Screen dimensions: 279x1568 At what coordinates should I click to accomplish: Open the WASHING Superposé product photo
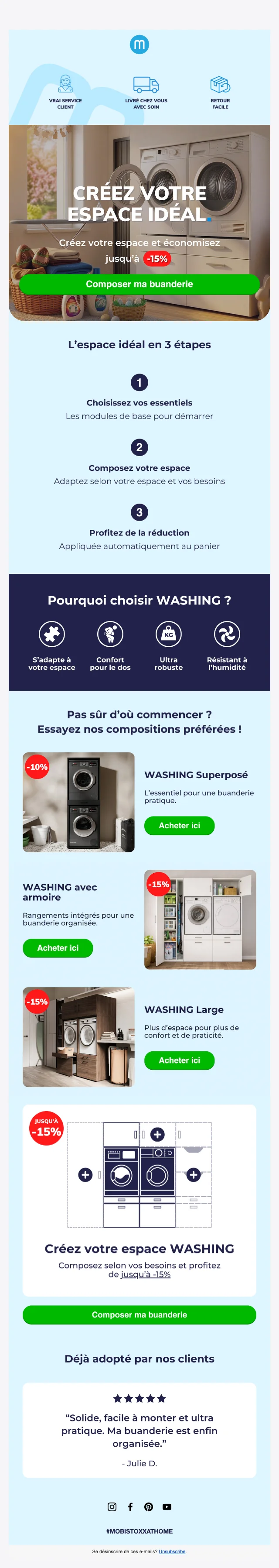[x=78, y=802]
